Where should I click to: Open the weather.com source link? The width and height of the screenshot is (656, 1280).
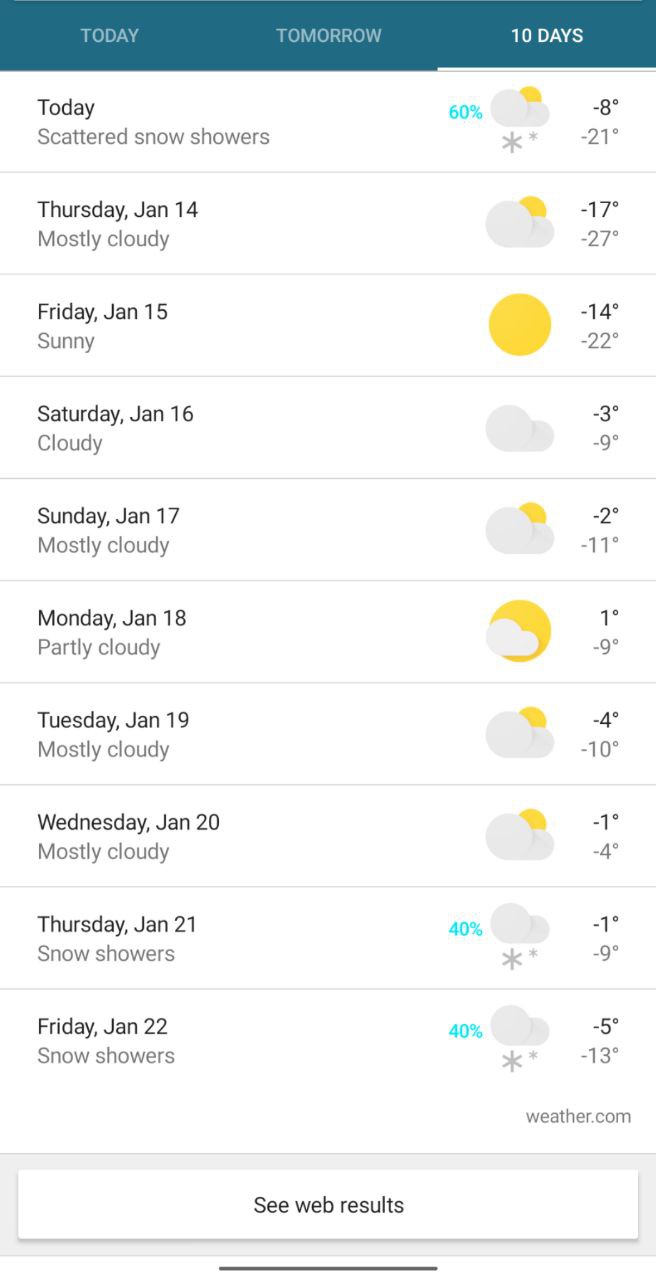point(578,1117)
